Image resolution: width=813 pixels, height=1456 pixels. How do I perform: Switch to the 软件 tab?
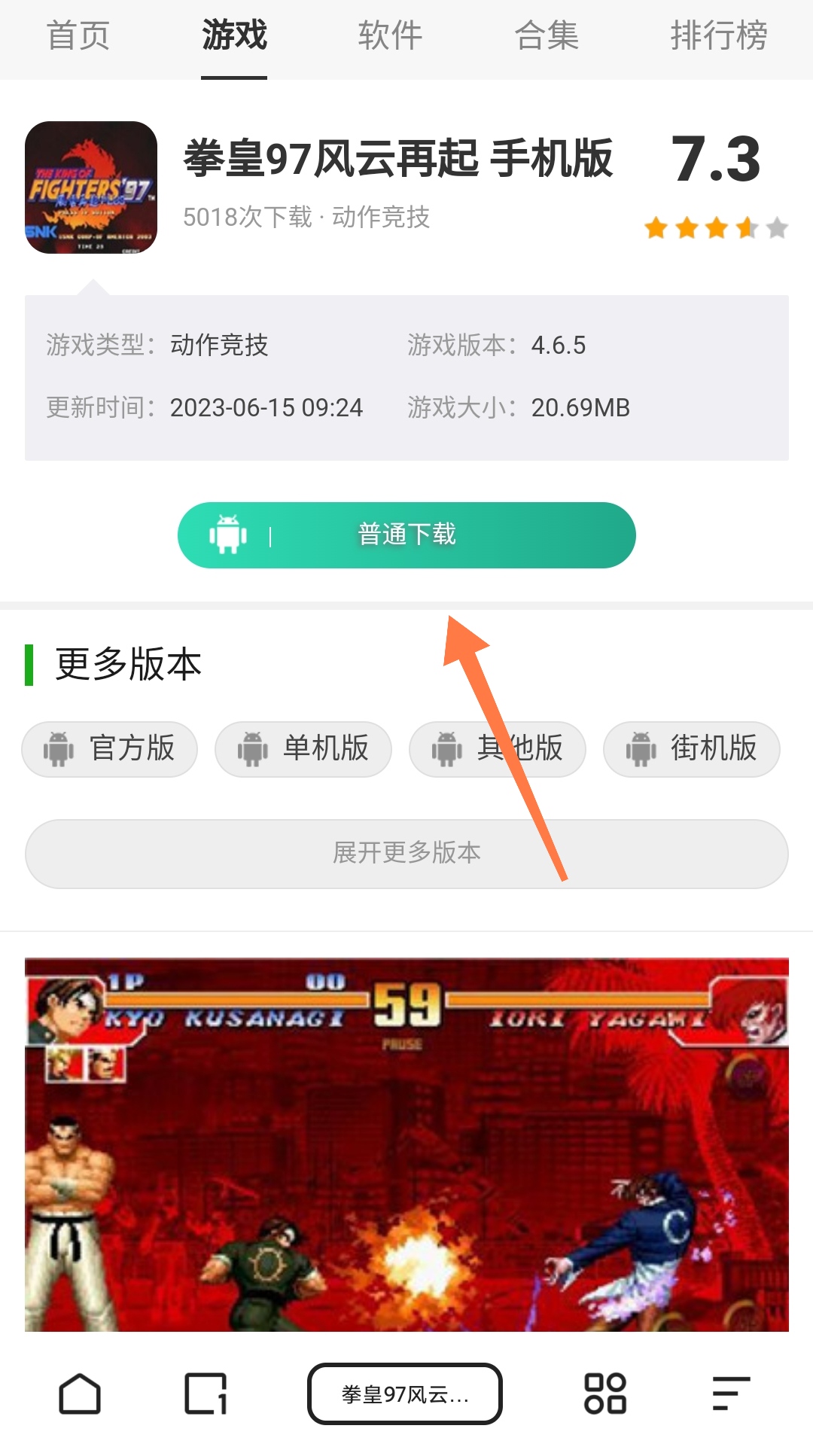[x=390, y=35]
